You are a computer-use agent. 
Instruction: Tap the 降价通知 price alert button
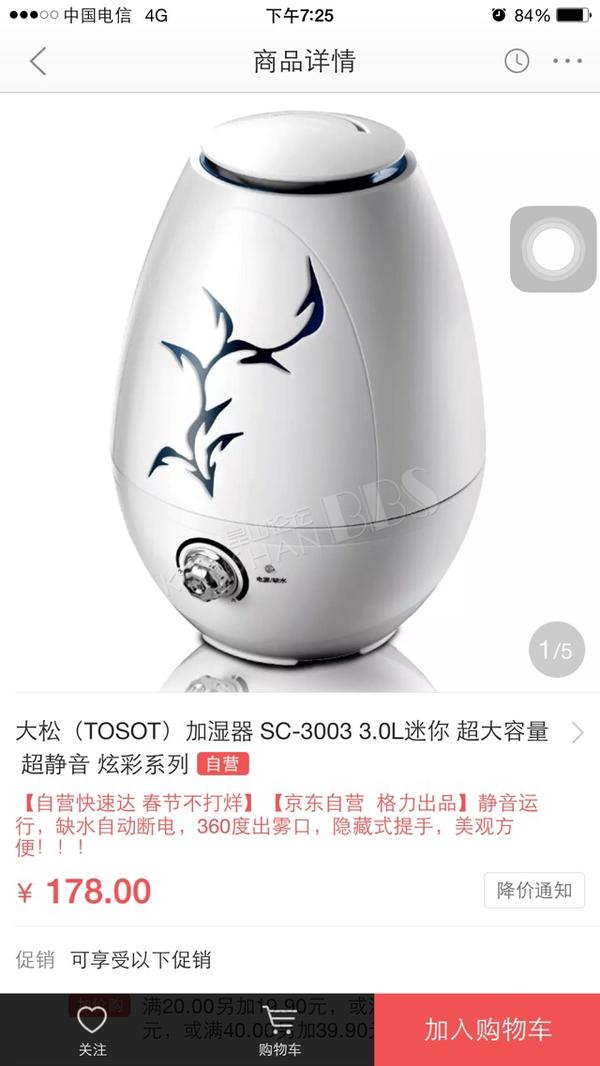[534, 890]
